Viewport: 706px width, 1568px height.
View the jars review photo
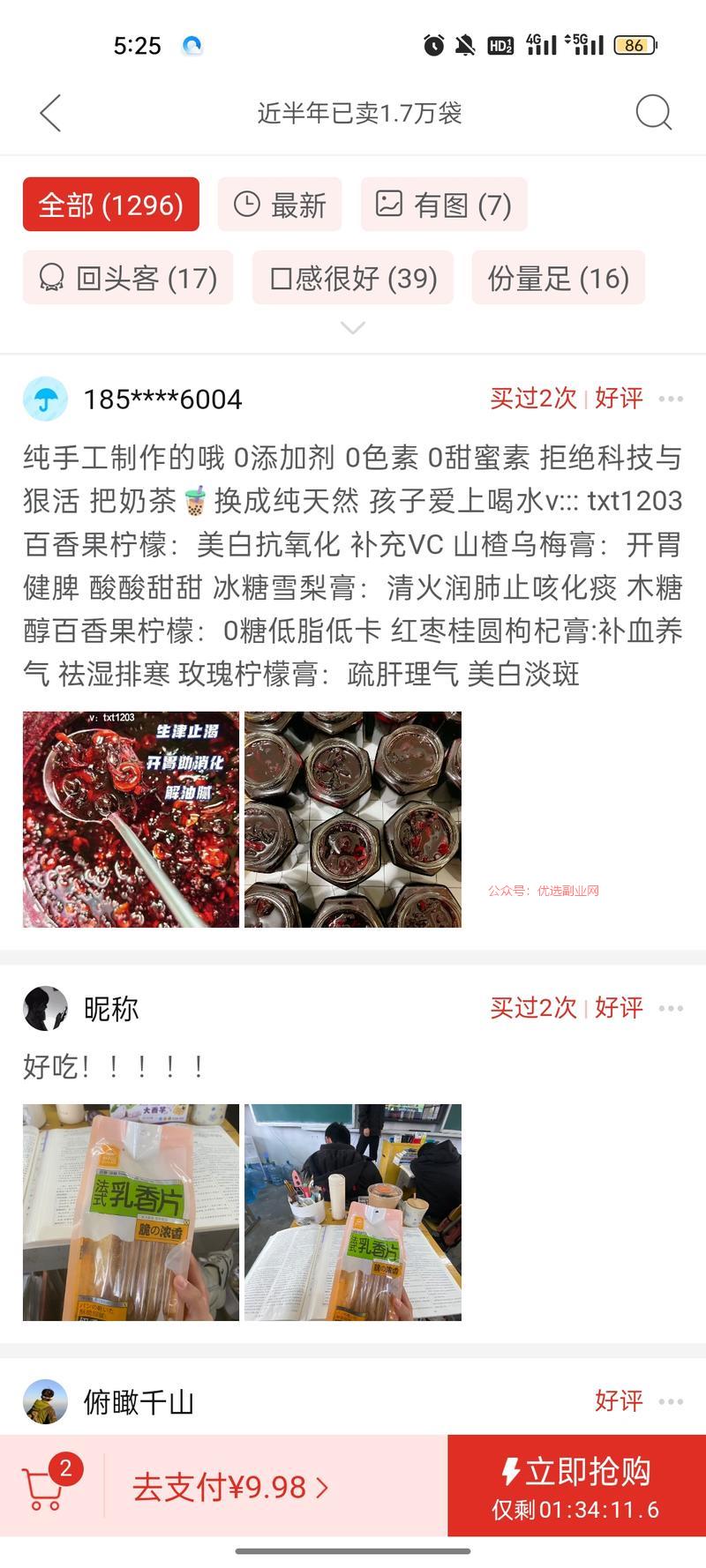(x=353, y=819)
